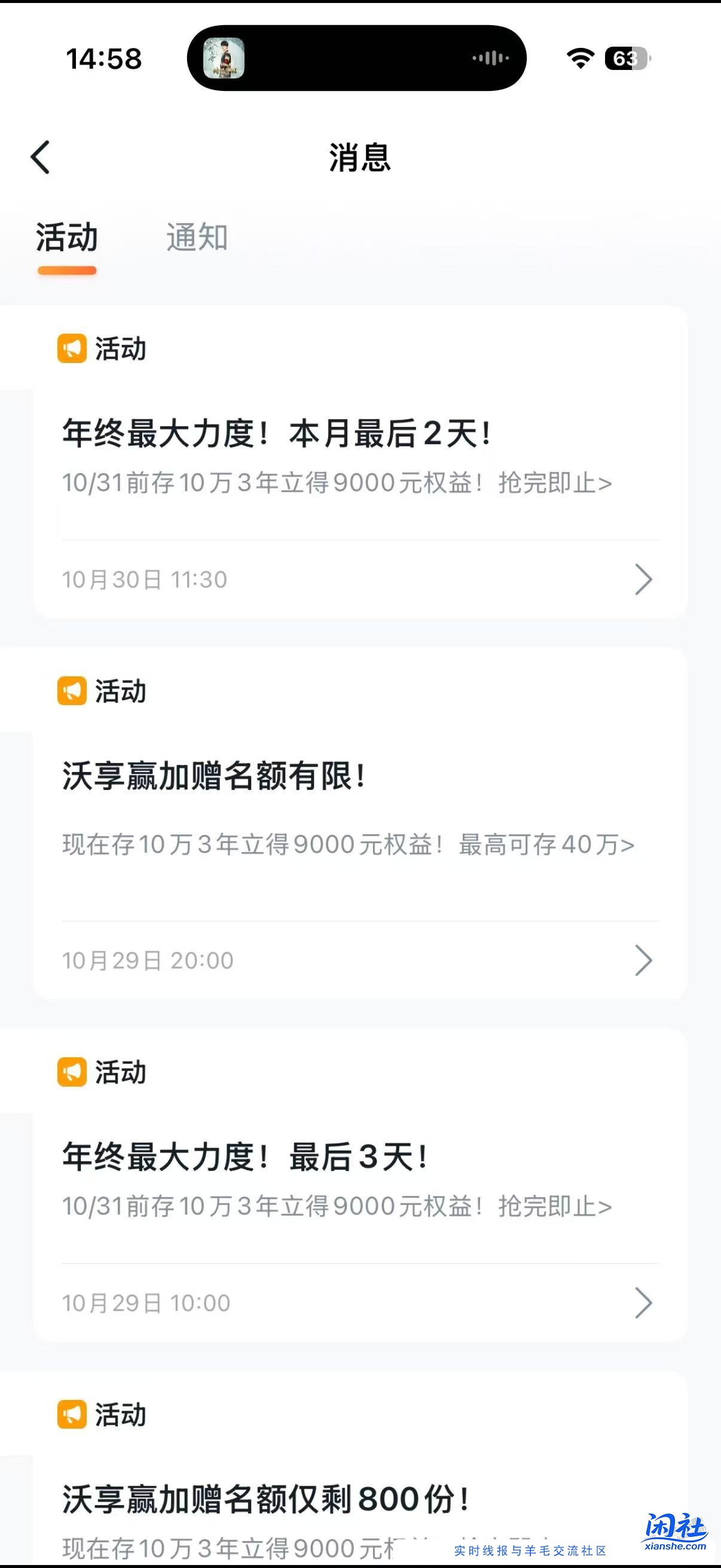Viewport: 721px width, 1568px height.
Task: Tap the audio waveform in the Dynamic Island
Action: [490, 57]
